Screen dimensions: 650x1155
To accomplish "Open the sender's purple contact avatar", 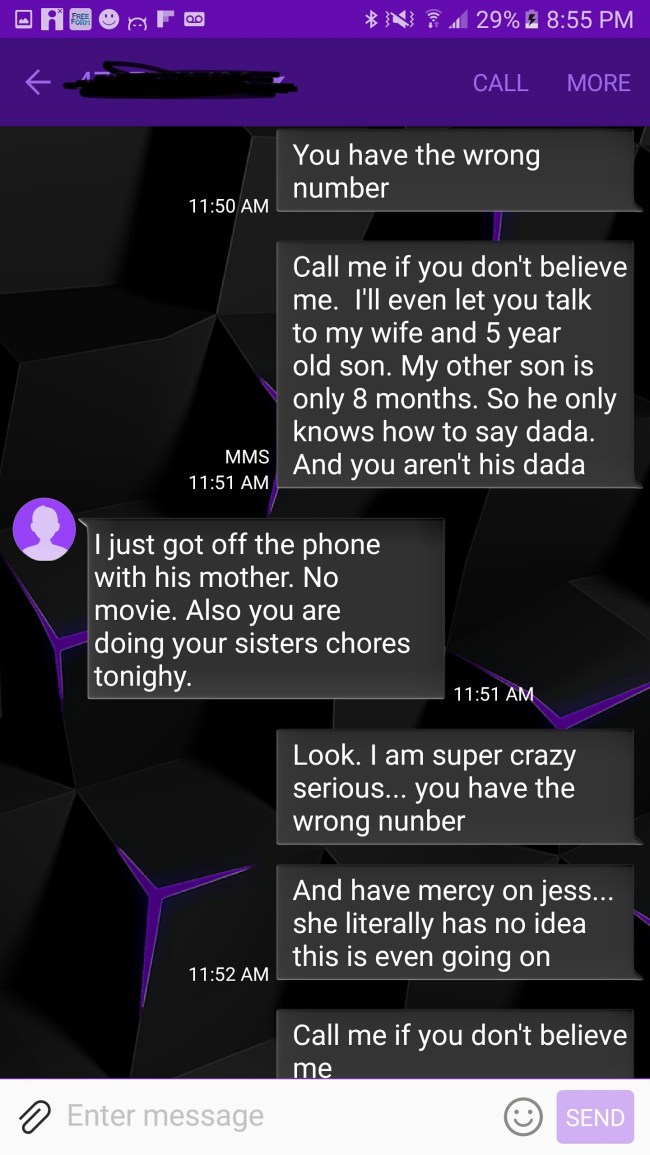I will coord(44,529).
